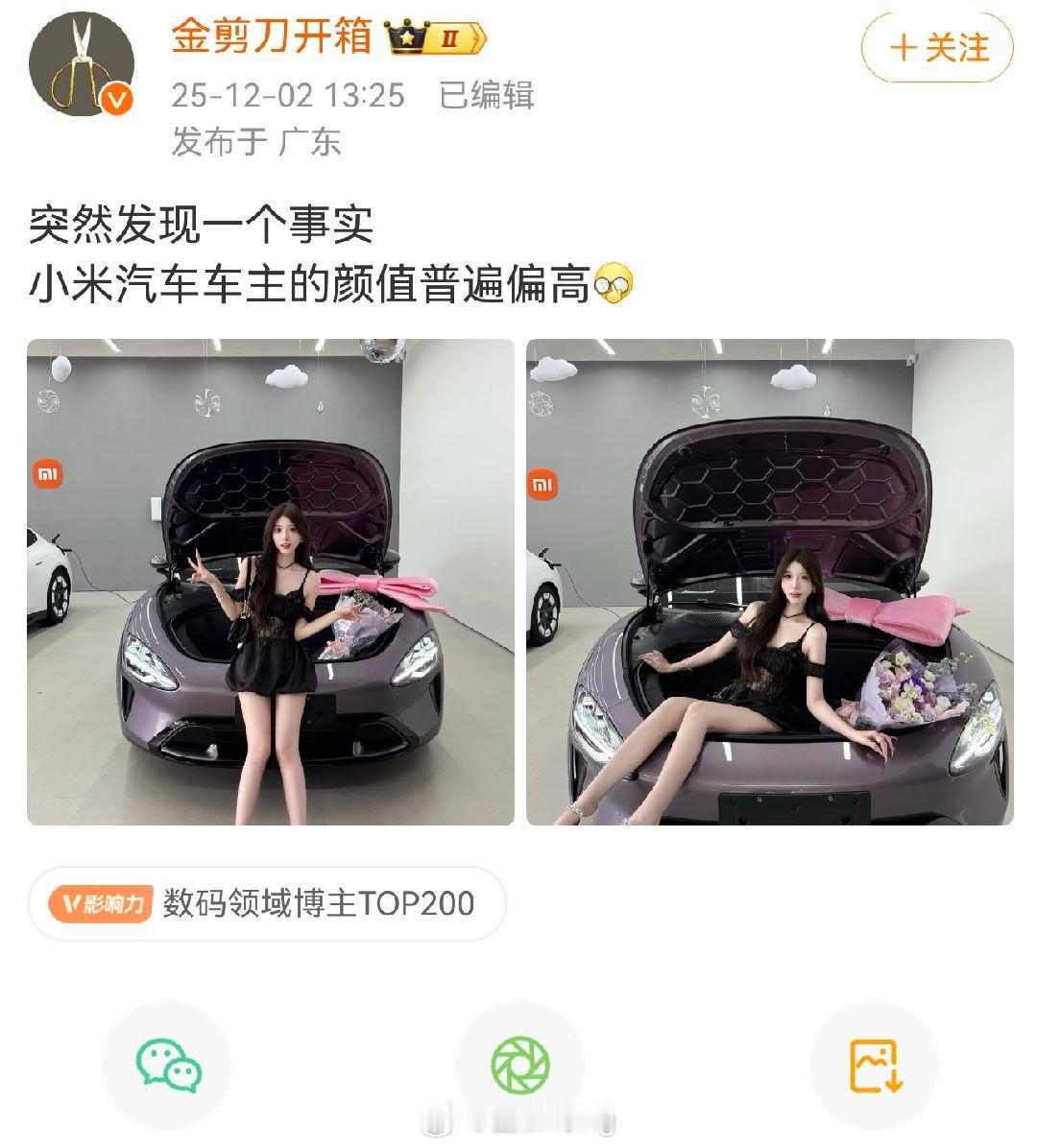Image resolution: width=1037 pixels, height=1148 pixels.
Task: Click the V影响力 influence badge icon
Action: (103, 901)
